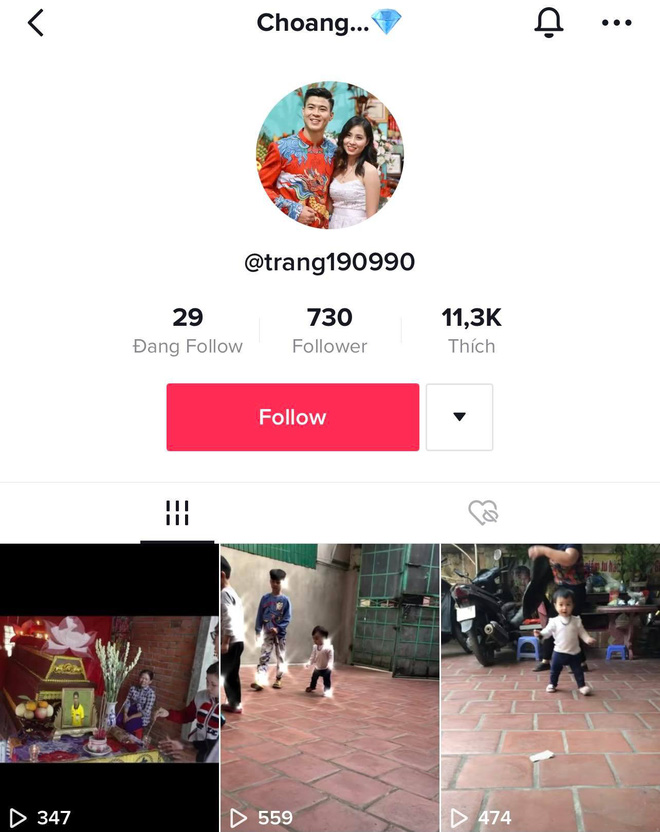The height and width of the screenshot is (832, 660).
Task: Switch to the videos grid tab
Action: (x=177, y=514)
